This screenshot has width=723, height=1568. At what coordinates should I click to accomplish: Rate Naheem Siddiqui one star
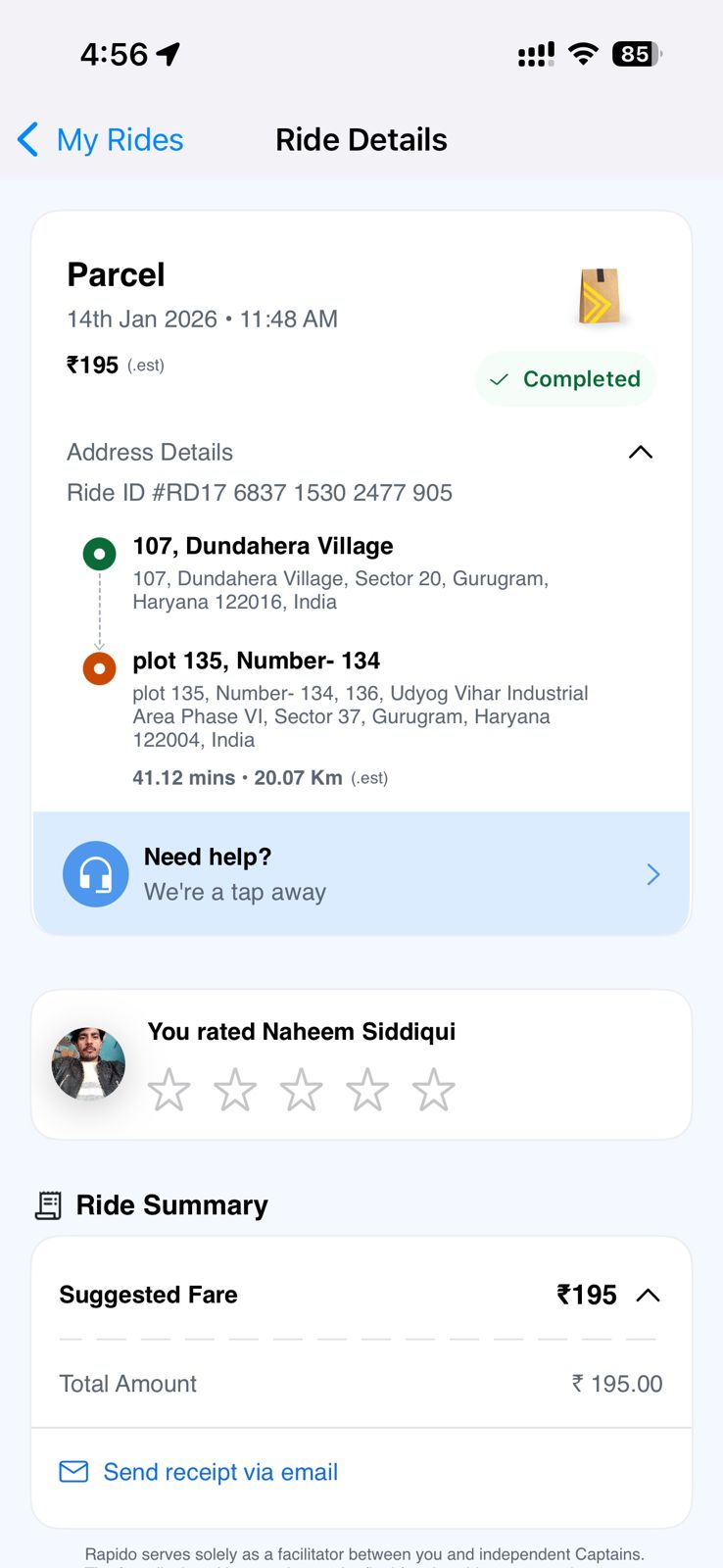click(x=169, y=1090)
